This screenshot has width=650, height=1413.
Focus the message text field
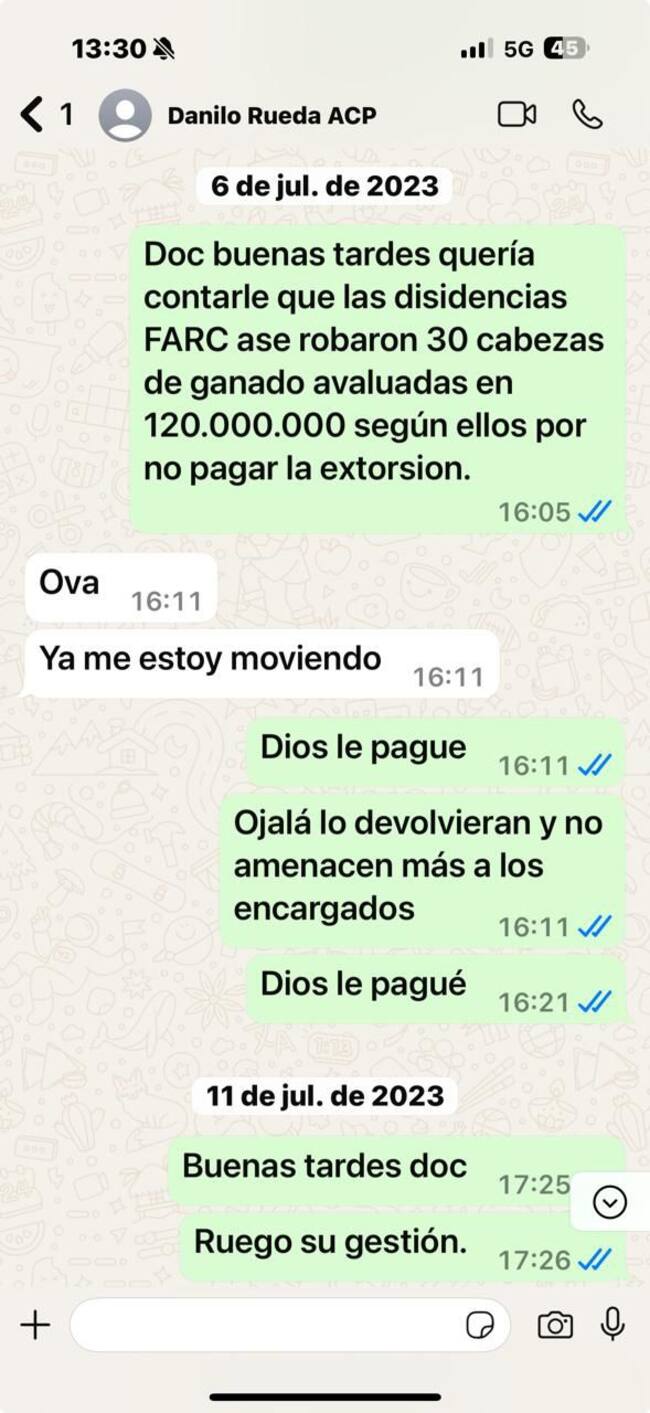pyautogui.click(x=265, y=1325)
